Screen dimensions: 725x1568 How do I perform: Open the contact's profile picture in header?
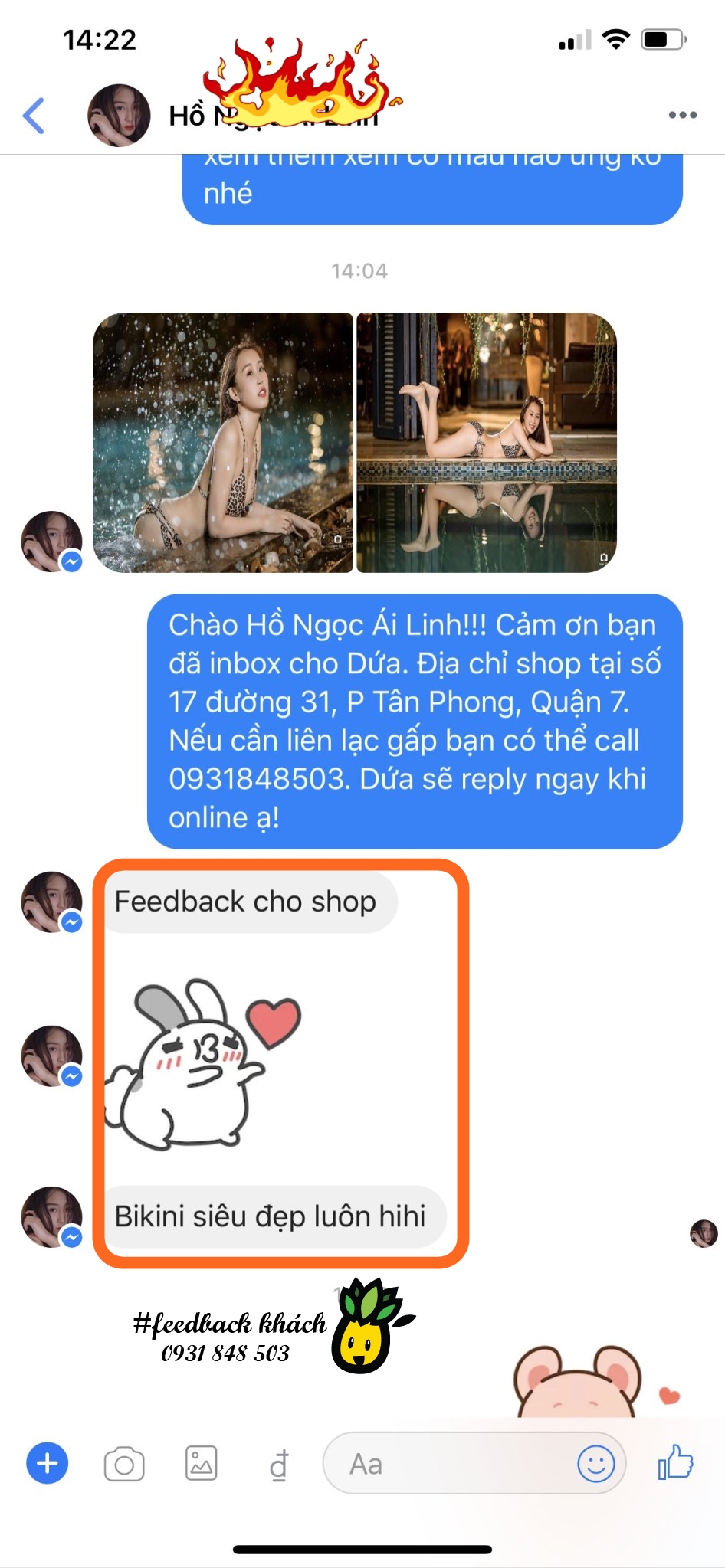pos(119,116)
